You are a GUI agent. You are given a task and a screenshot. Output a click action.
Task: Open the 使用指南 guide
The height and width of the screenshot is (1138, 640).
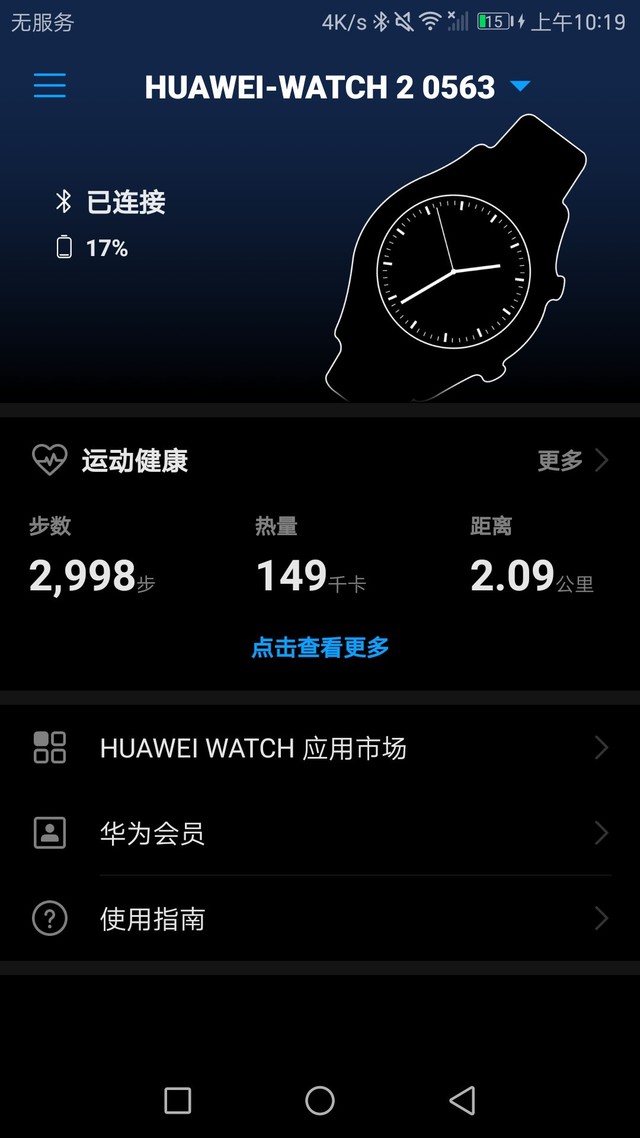coord(320,919)
